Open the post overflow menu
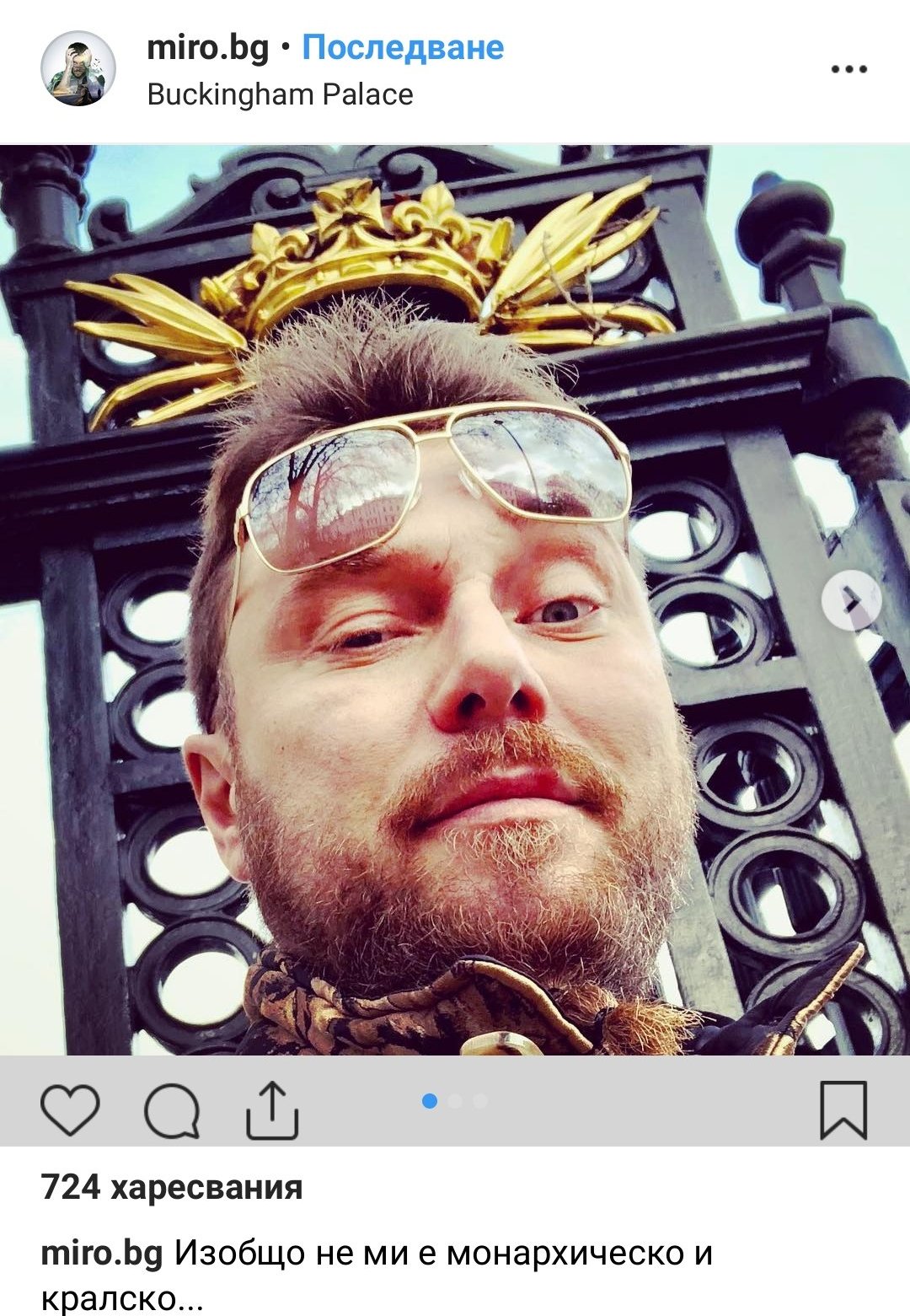The image size is (910, 1316). point(848,69)
